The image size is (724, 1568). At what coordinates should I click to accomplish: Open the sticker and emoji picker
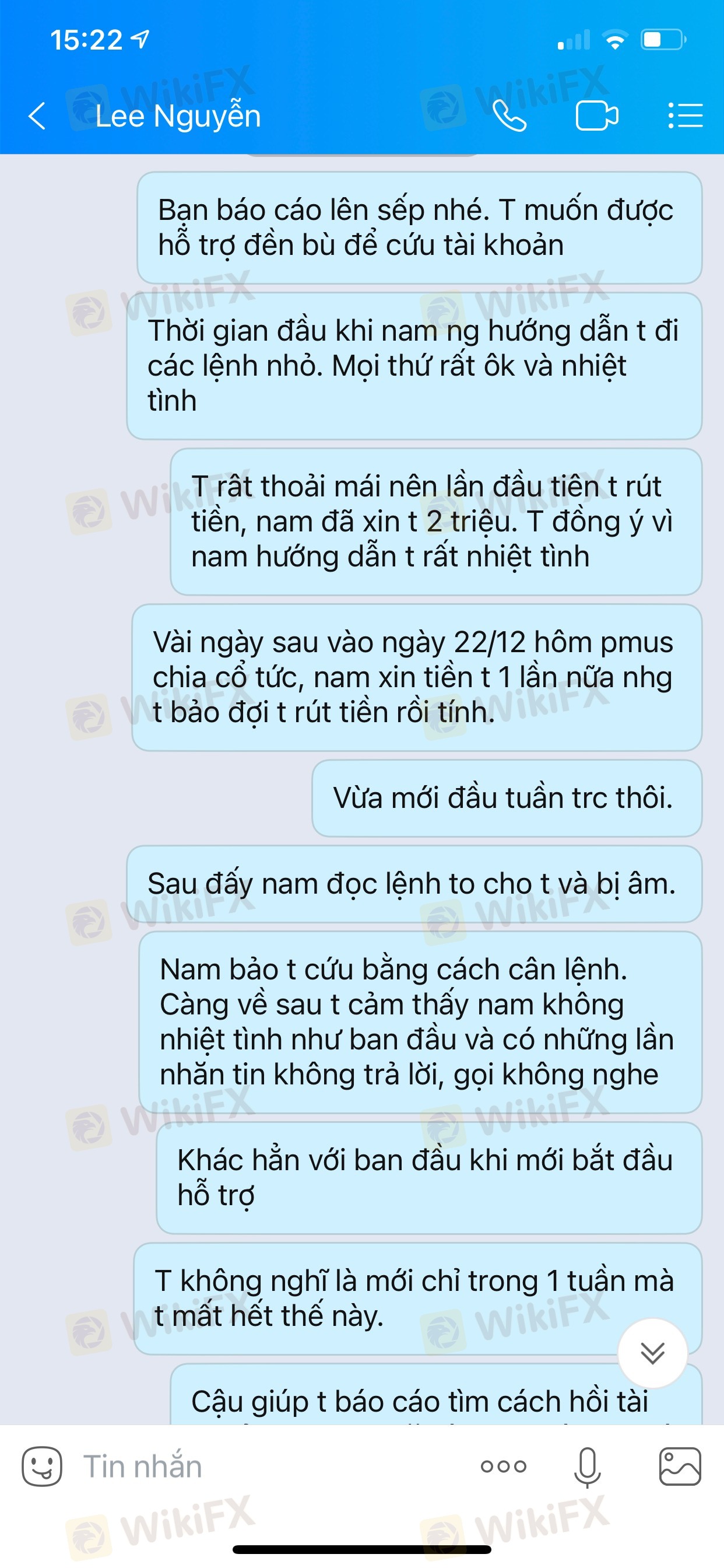[42, 1466]
